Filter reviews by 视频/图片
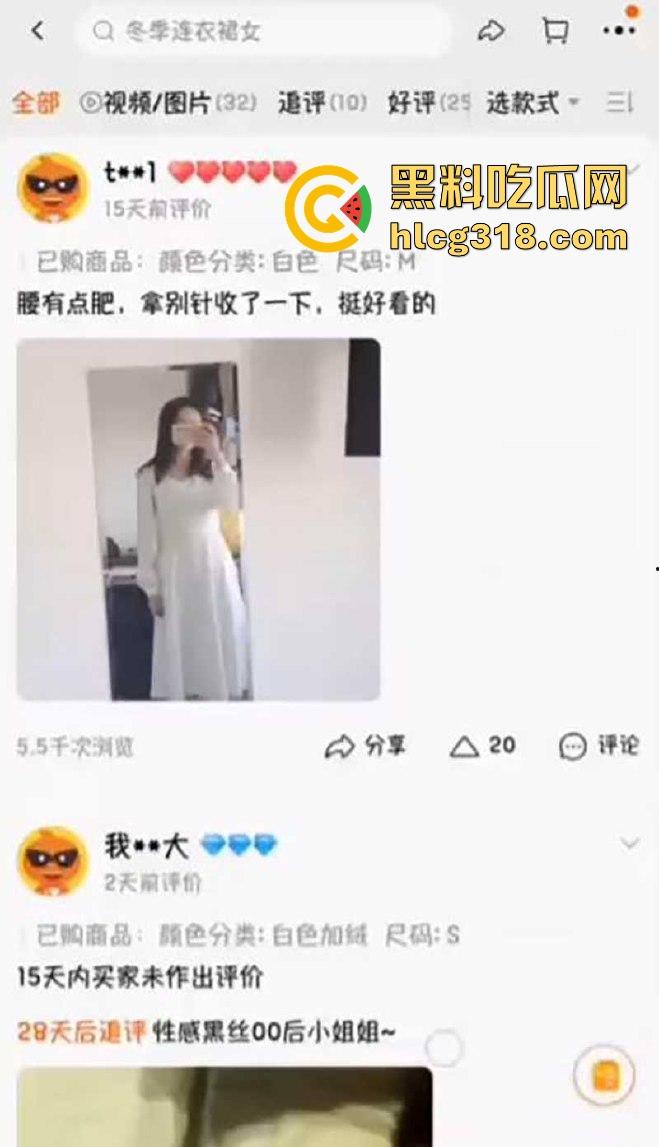The image size is (659, 1147). pyautogui.click(x=168, y=102)
